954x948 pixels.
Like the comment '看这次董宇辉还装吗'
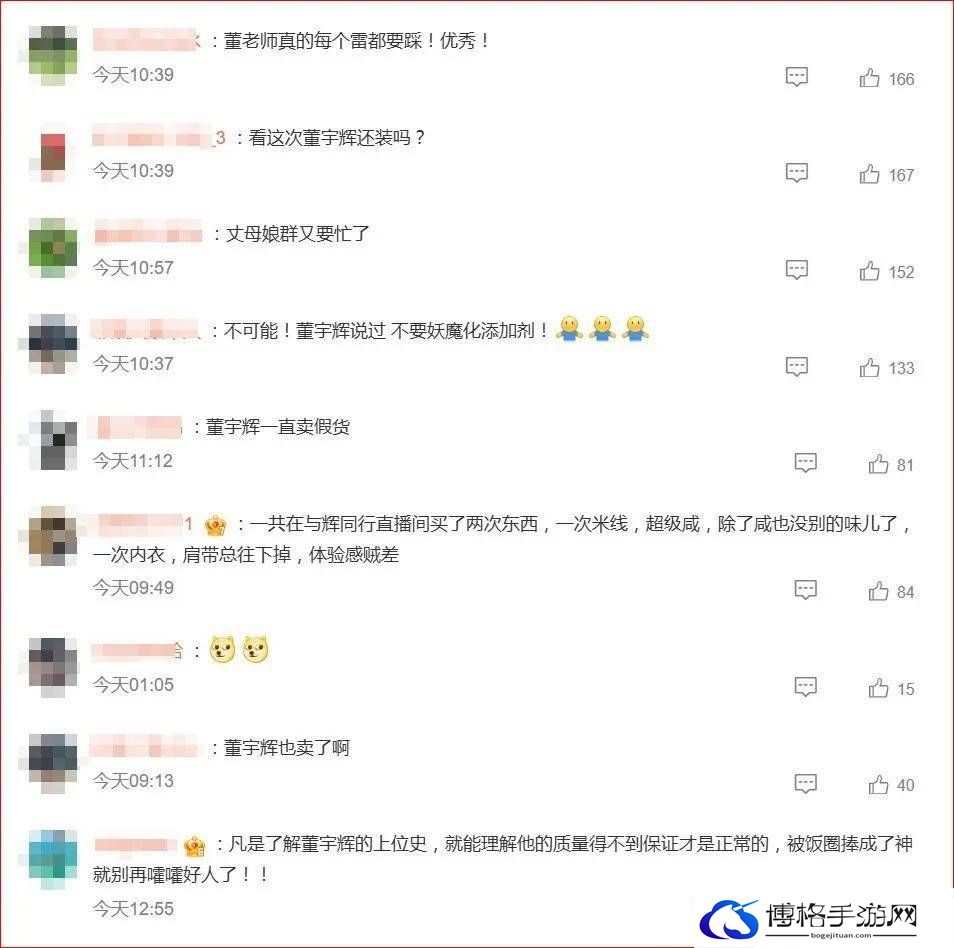[869, 174]
